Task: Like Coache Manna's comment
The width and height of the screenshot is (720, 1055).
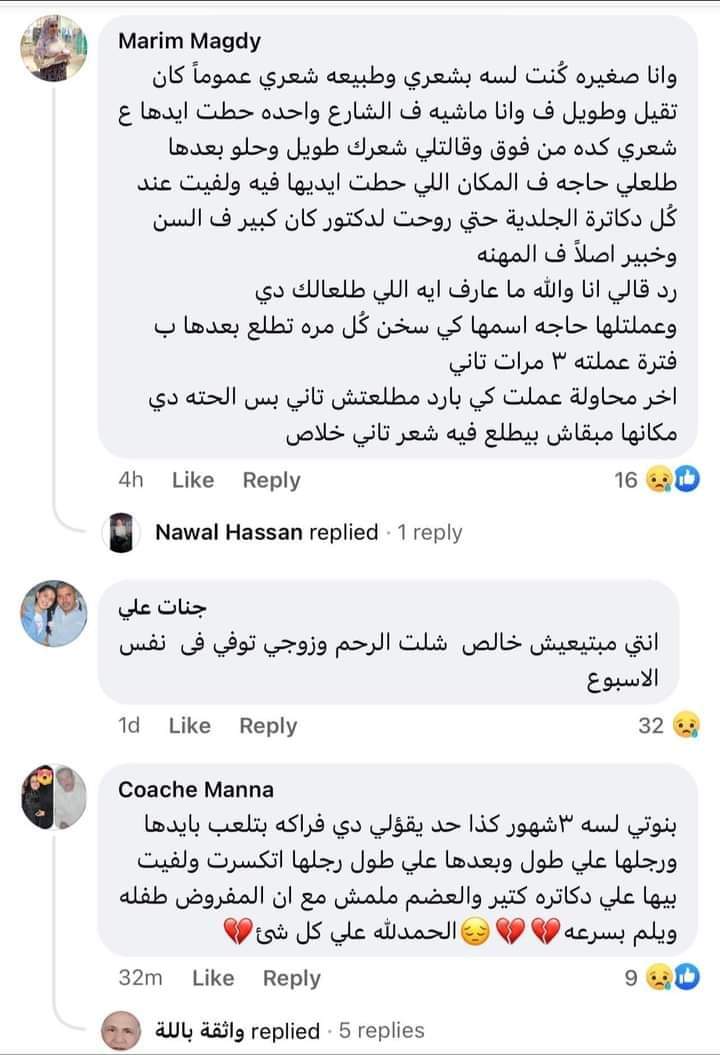Action: 212,978
